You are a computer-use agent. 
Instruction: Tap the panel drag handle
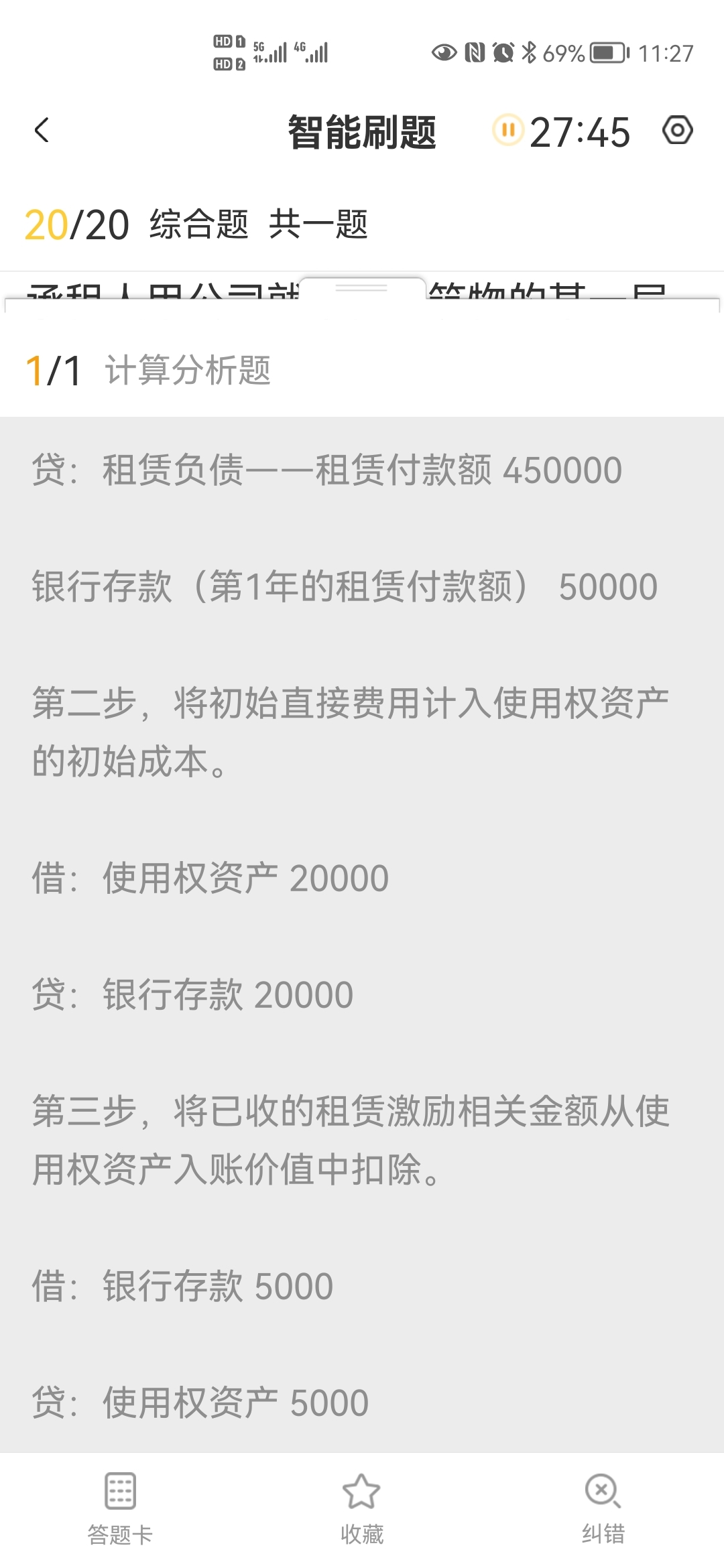pos(361,288)
